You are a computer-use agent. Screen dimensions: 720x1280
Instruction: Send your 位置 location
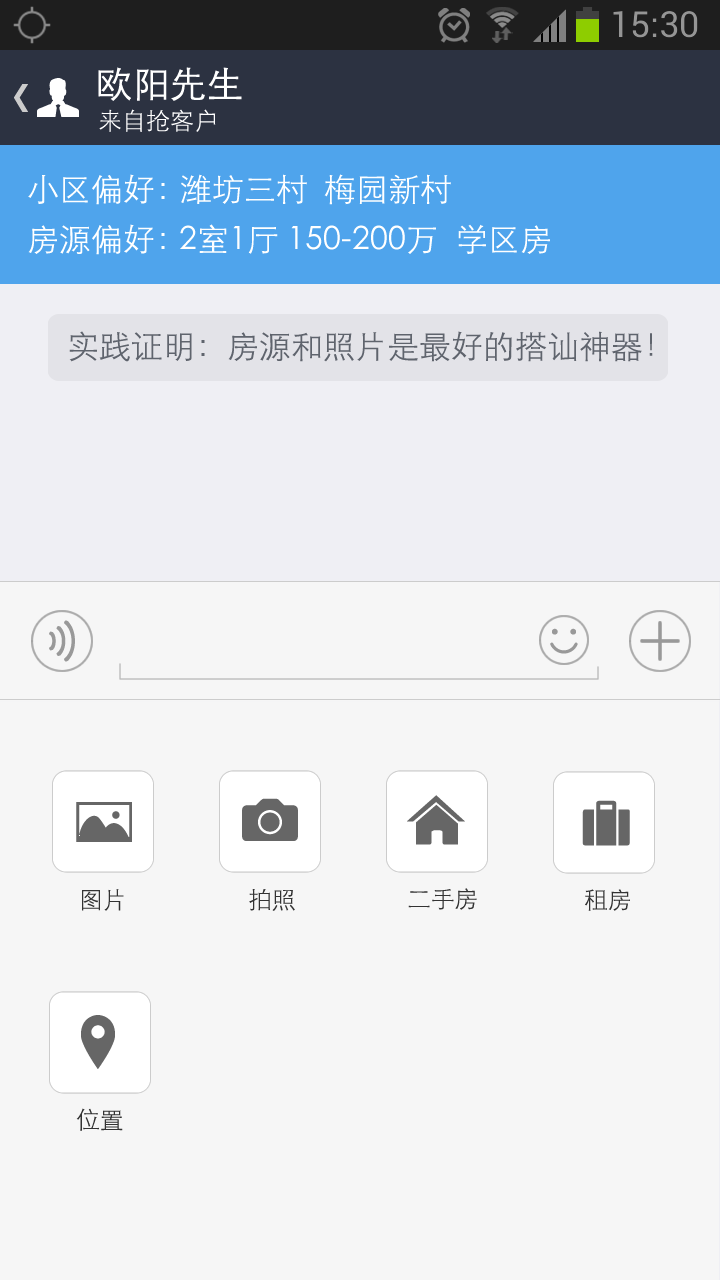pyautogui.click(x=100, y=1043)
